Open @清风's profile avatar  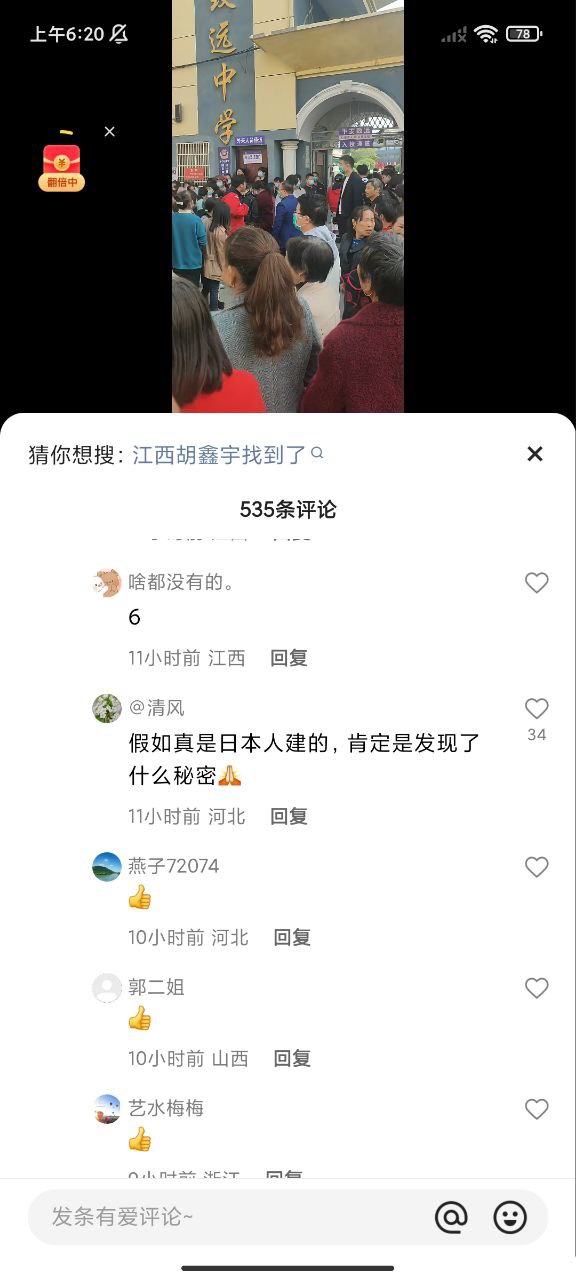107,708
